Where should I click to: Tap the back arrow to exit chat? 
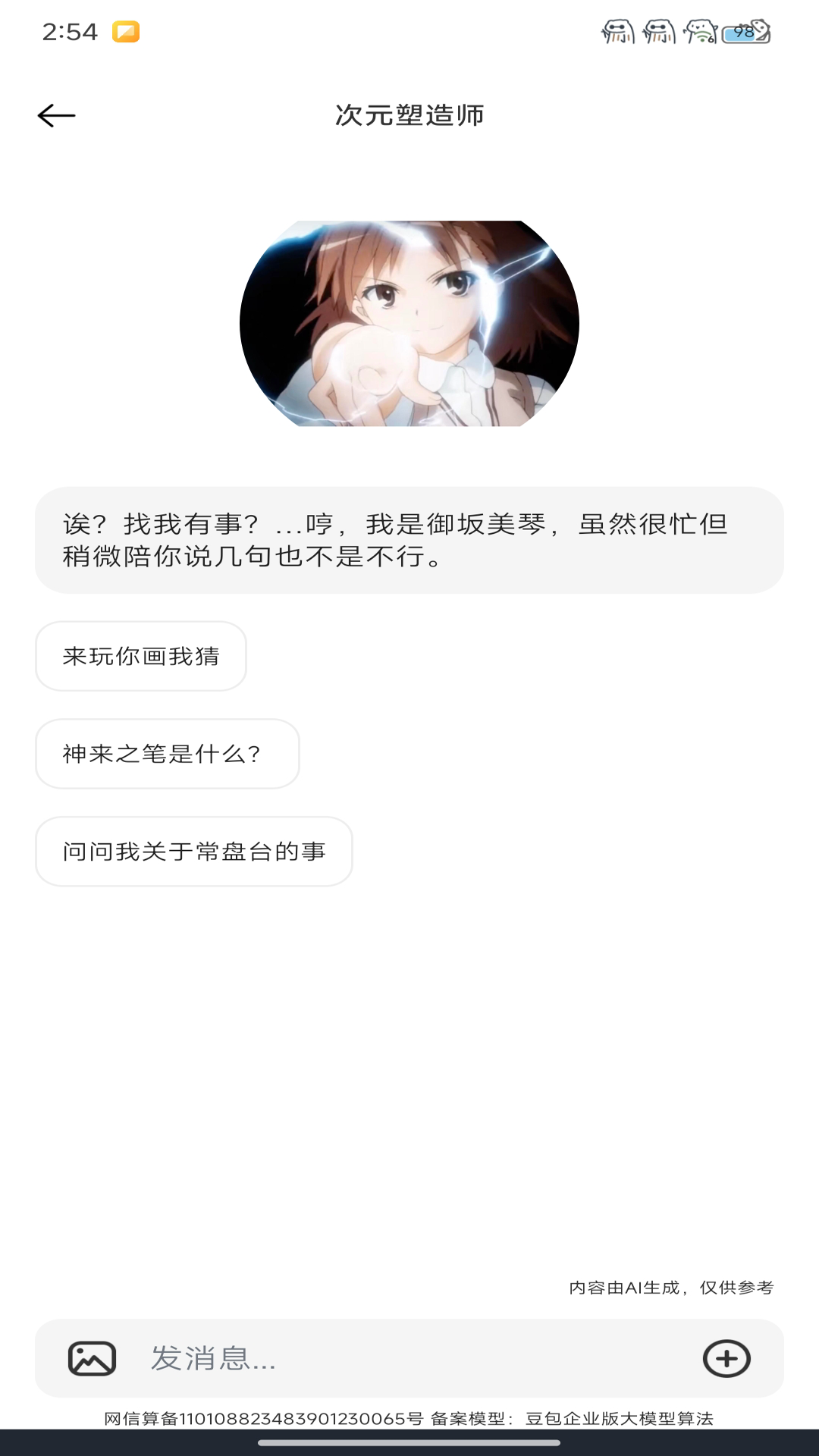[x=56, y=115]
